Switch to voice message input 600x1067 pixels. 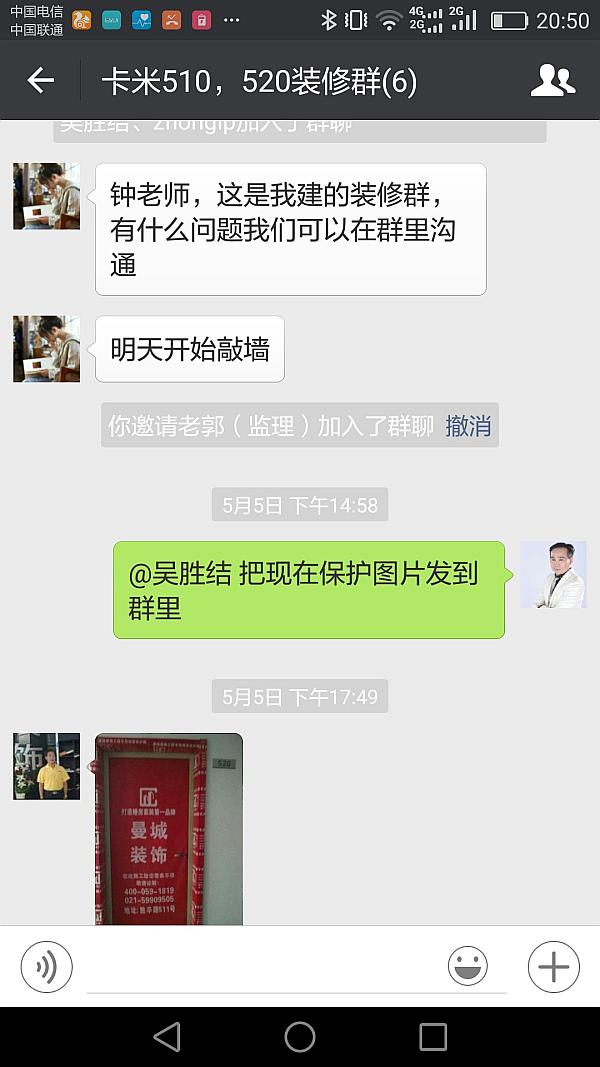click(x=47, y=966)
